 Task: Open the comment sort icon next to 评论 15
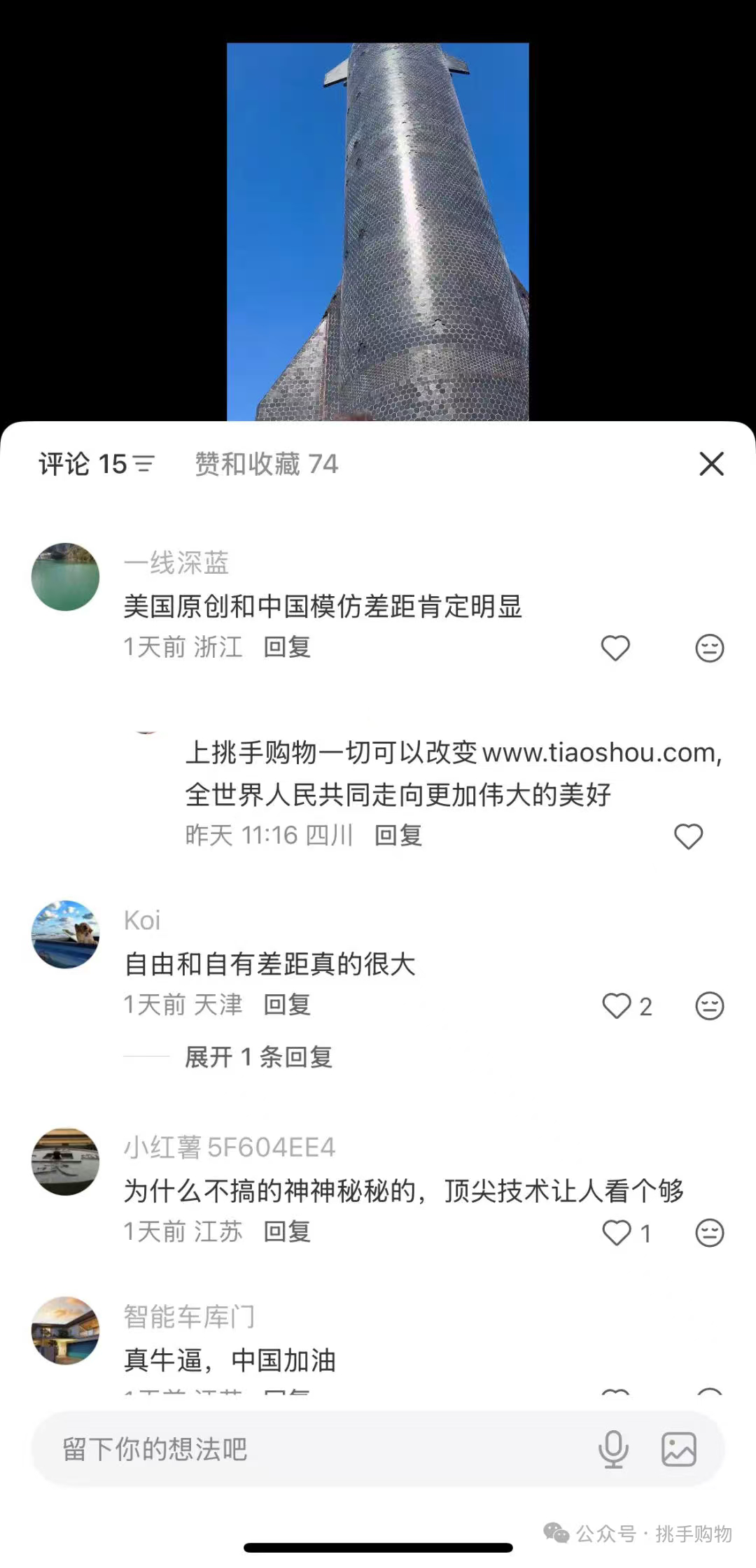click(x=143, y=464)
